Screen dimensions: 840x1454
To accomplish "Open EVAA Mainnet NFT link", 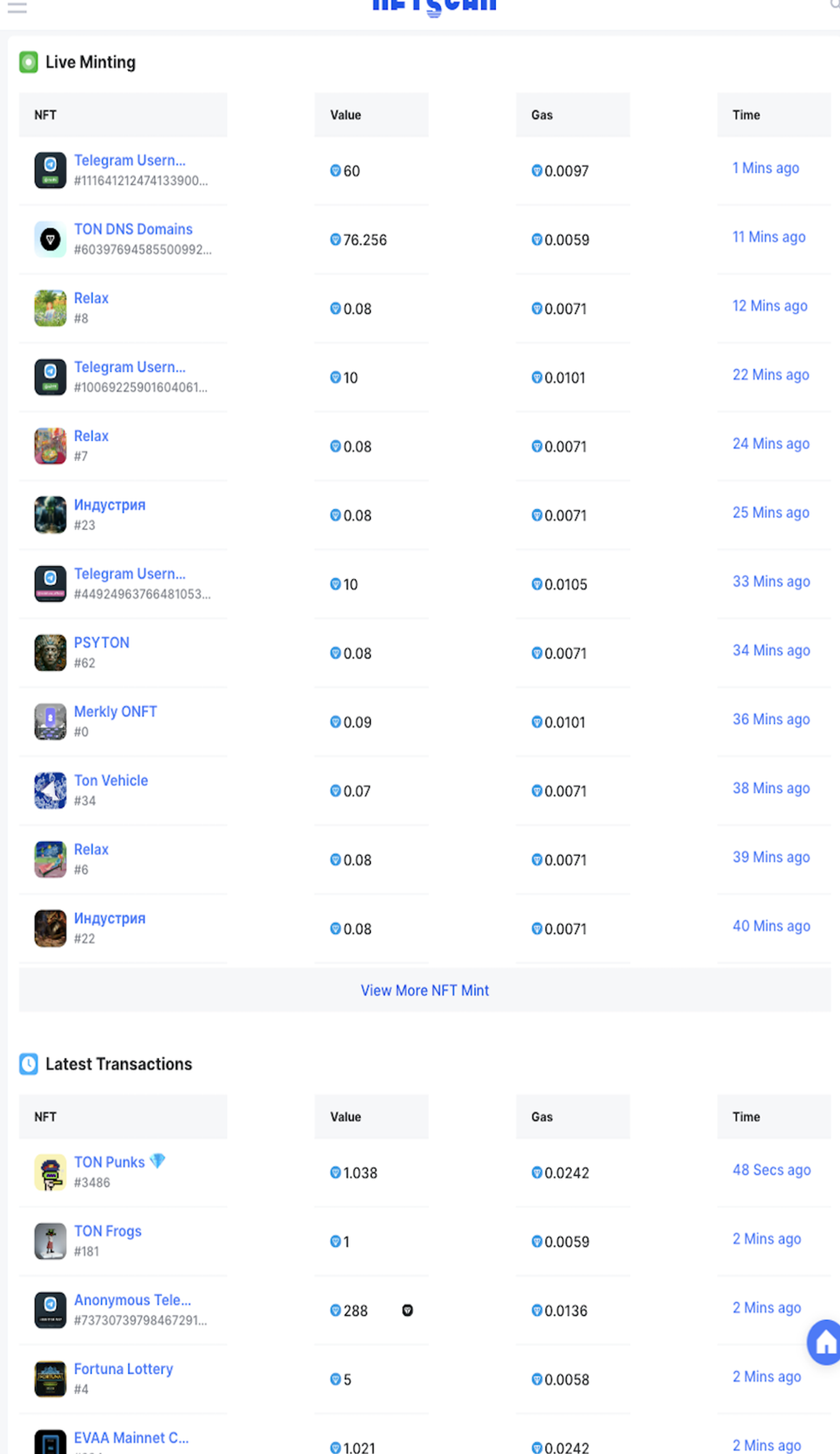I will 131,1437.
